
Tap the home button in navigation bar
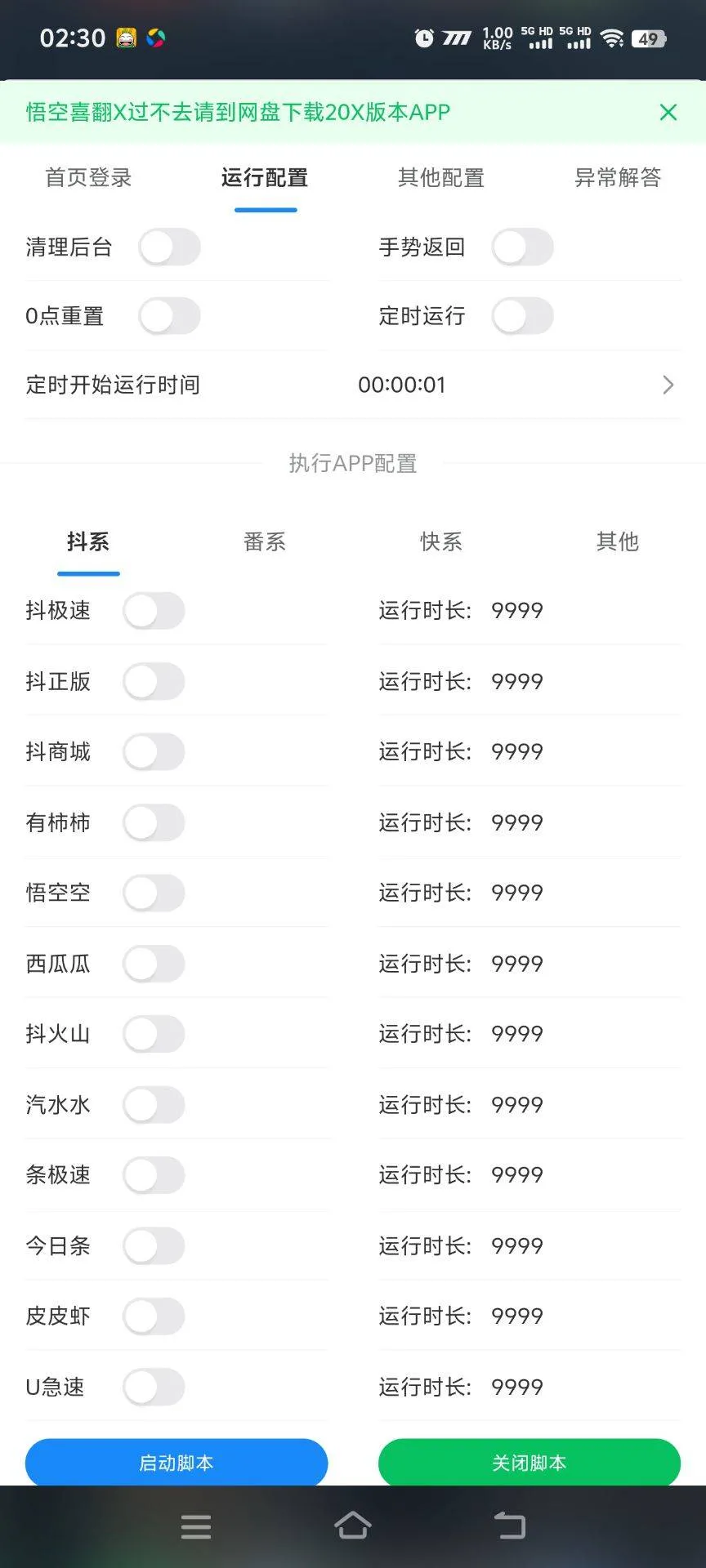coord(352,1526)
